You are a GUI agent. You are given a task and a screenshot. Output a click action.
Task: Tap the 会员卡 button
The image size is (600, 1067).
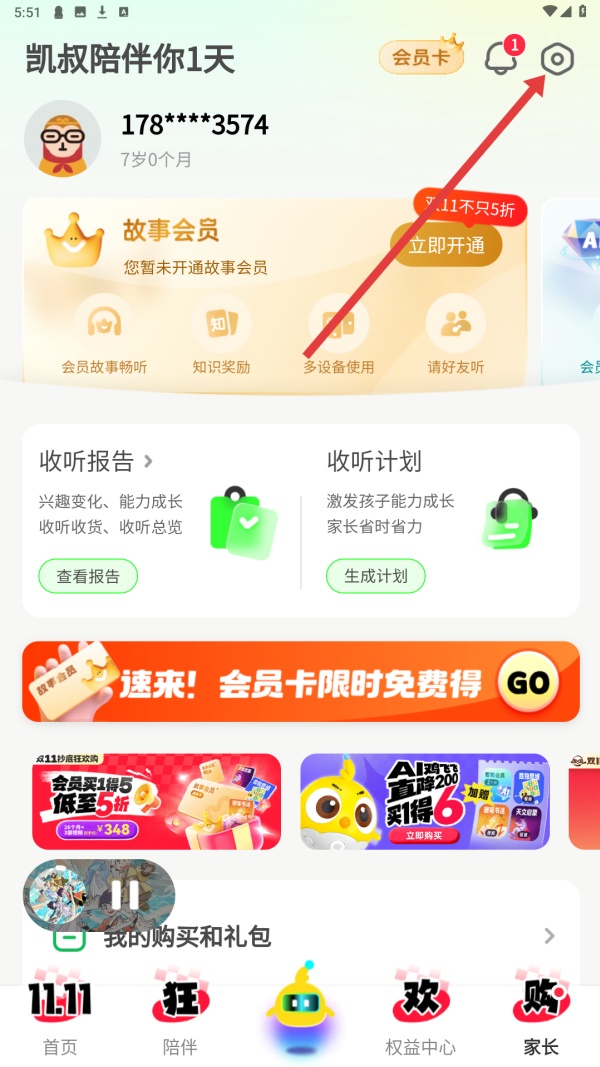coord(421,58)
